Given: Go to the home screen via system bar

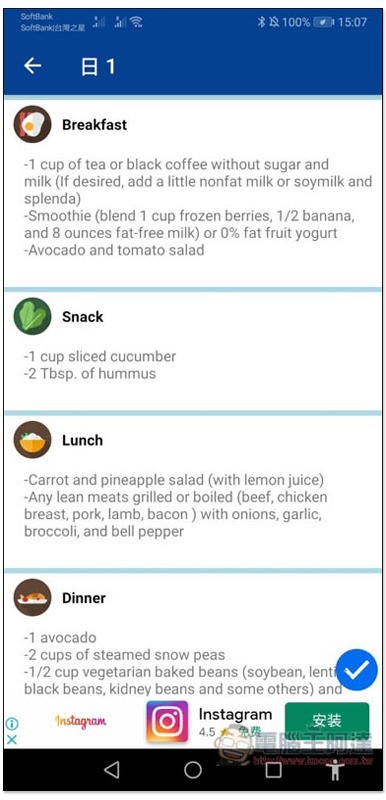Looking at the screenshot, I should tap(193, 769).
